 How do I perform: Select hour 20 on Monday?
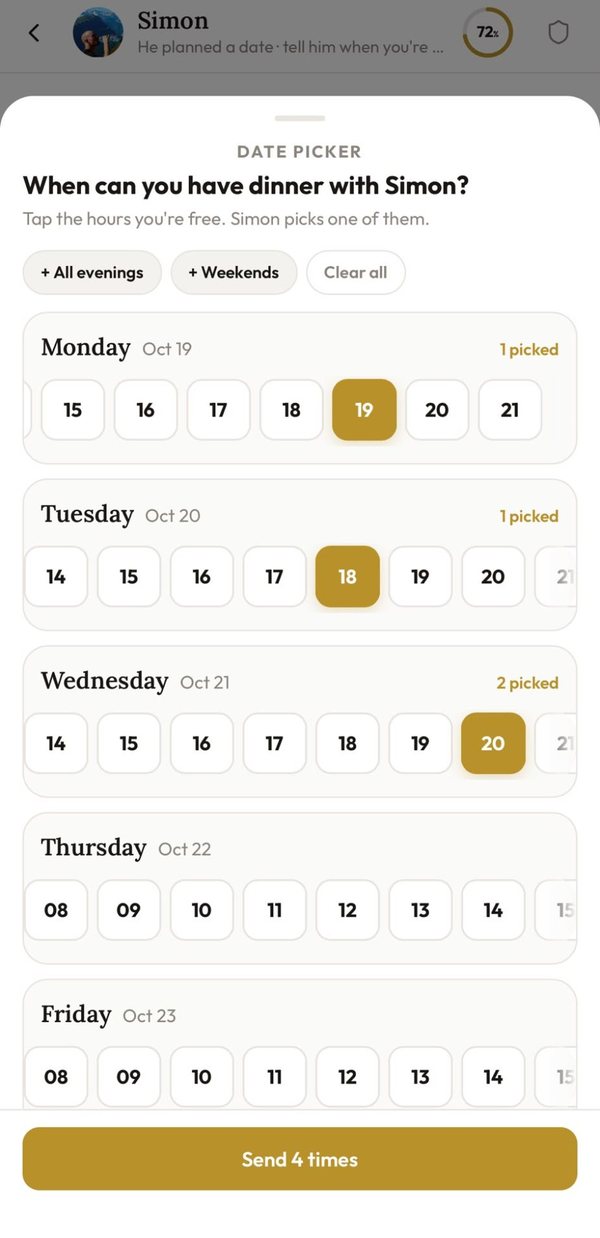click(437, 410)
